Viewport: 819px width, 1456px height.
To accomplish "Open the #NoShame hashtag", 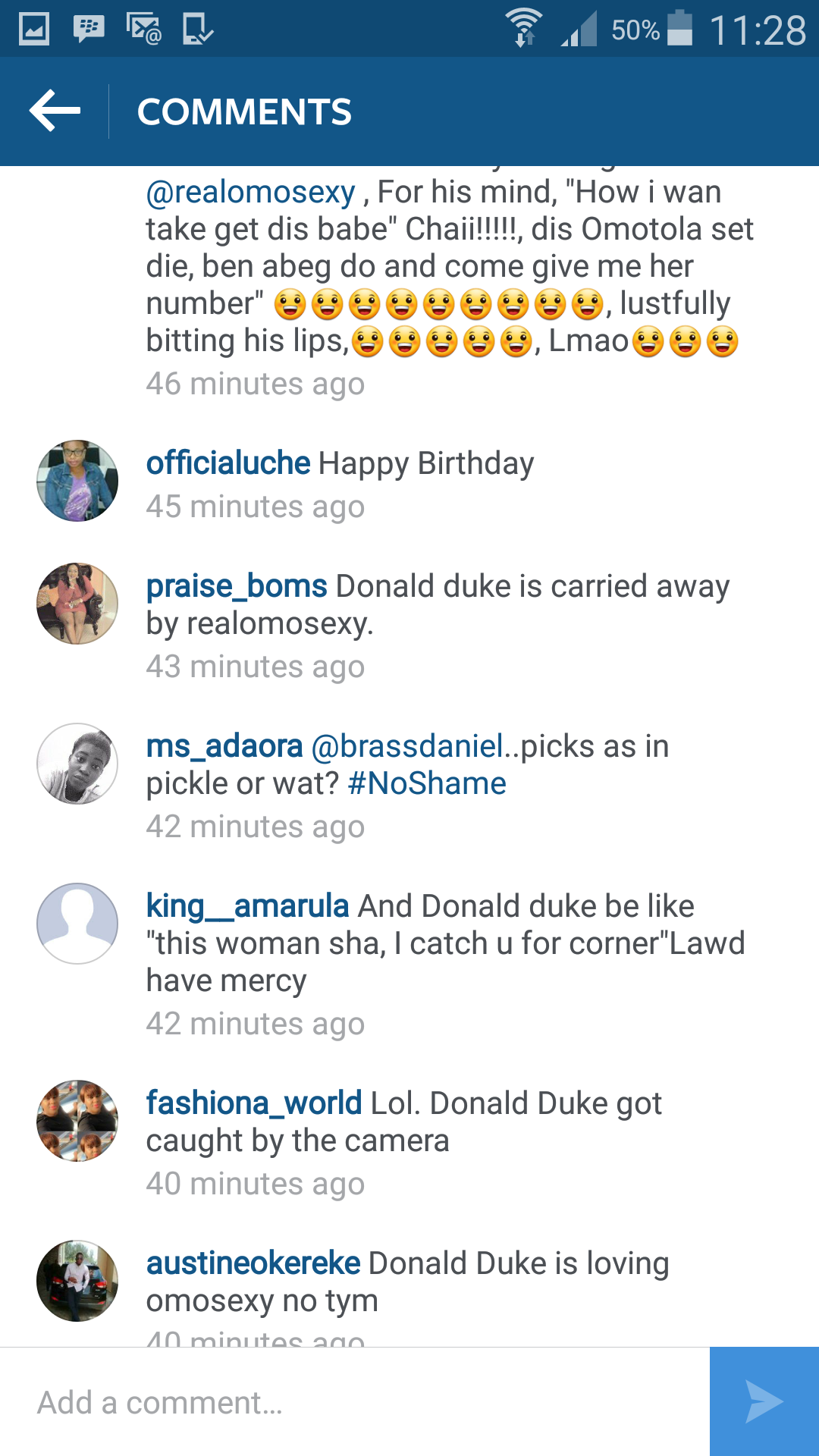I will (x=427, y=783).
